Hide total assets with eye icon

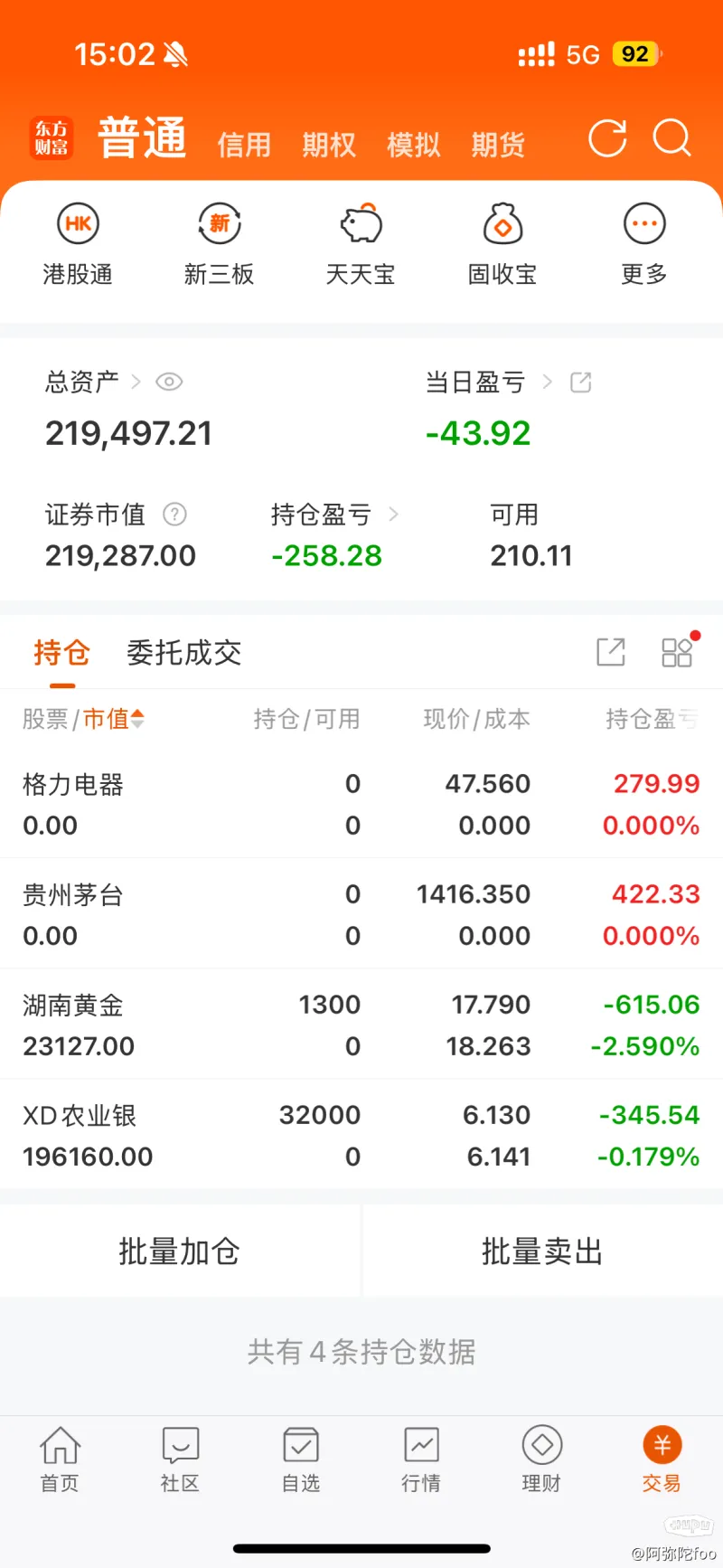pos(169,383)
